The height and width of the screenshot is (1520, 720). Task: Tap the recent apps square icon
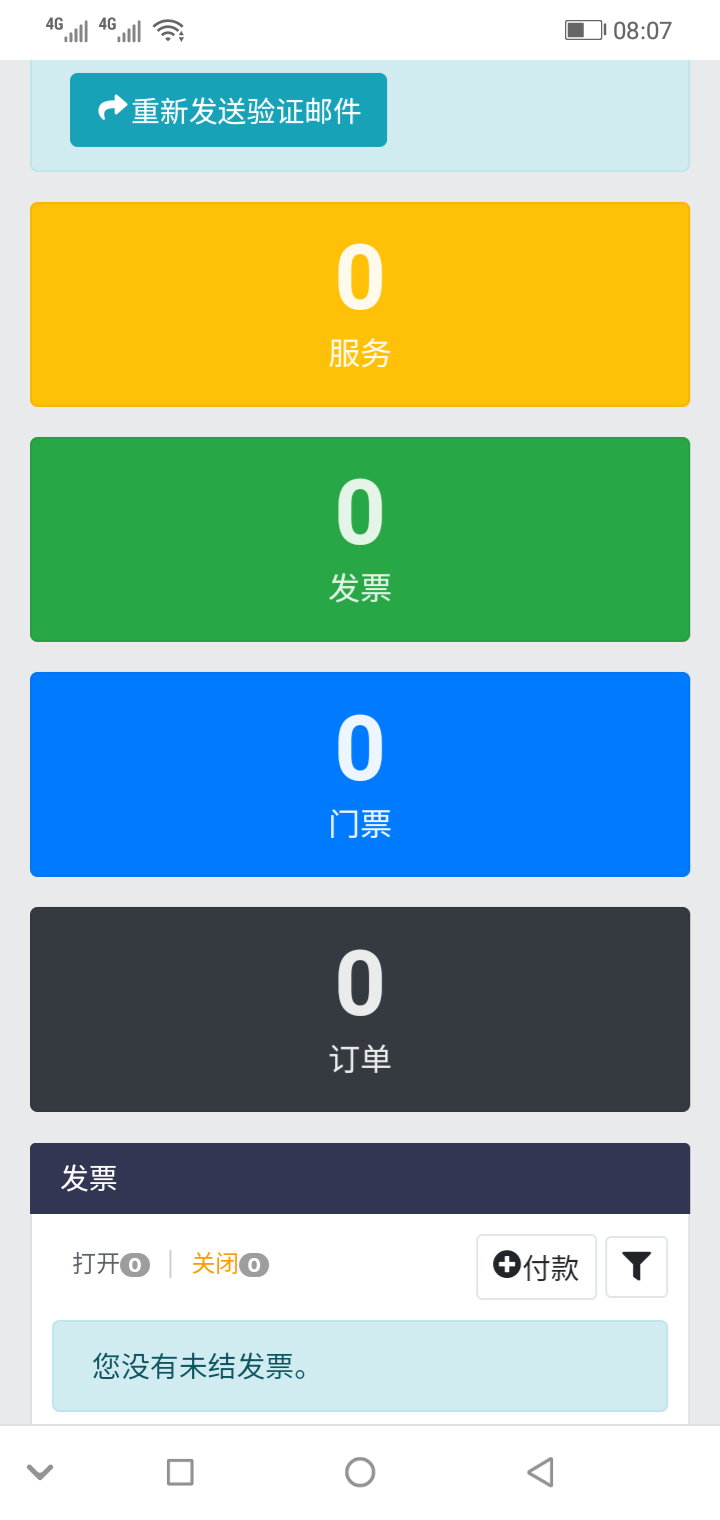pyautogui.click(x=180, y=1471)
